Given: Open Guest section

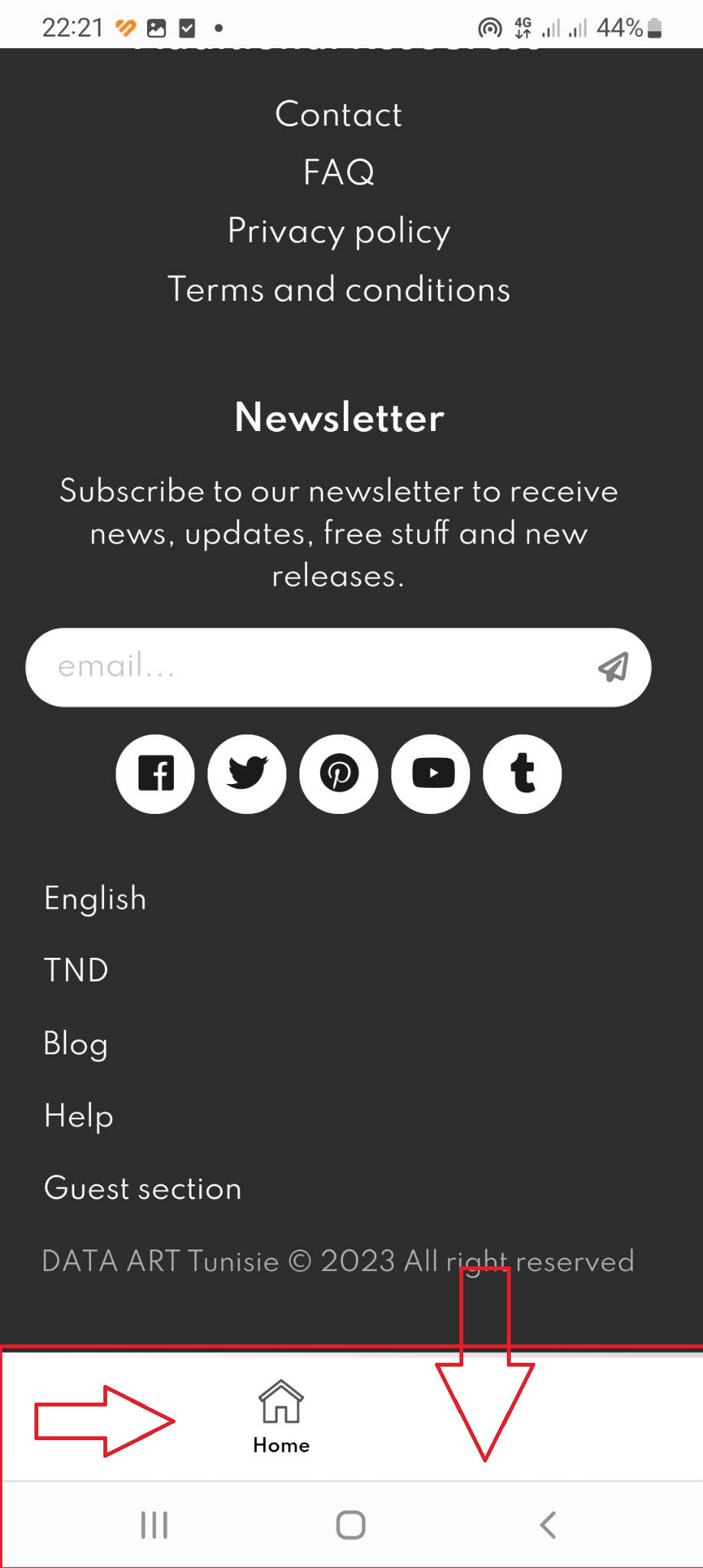Looking at the screenshot, I should coord(142,1189).
